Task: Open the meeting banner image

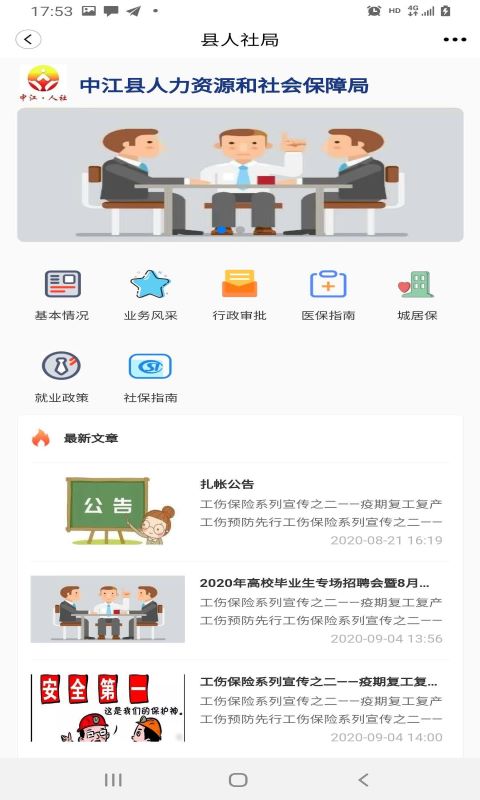Action: tap(240, 174)
